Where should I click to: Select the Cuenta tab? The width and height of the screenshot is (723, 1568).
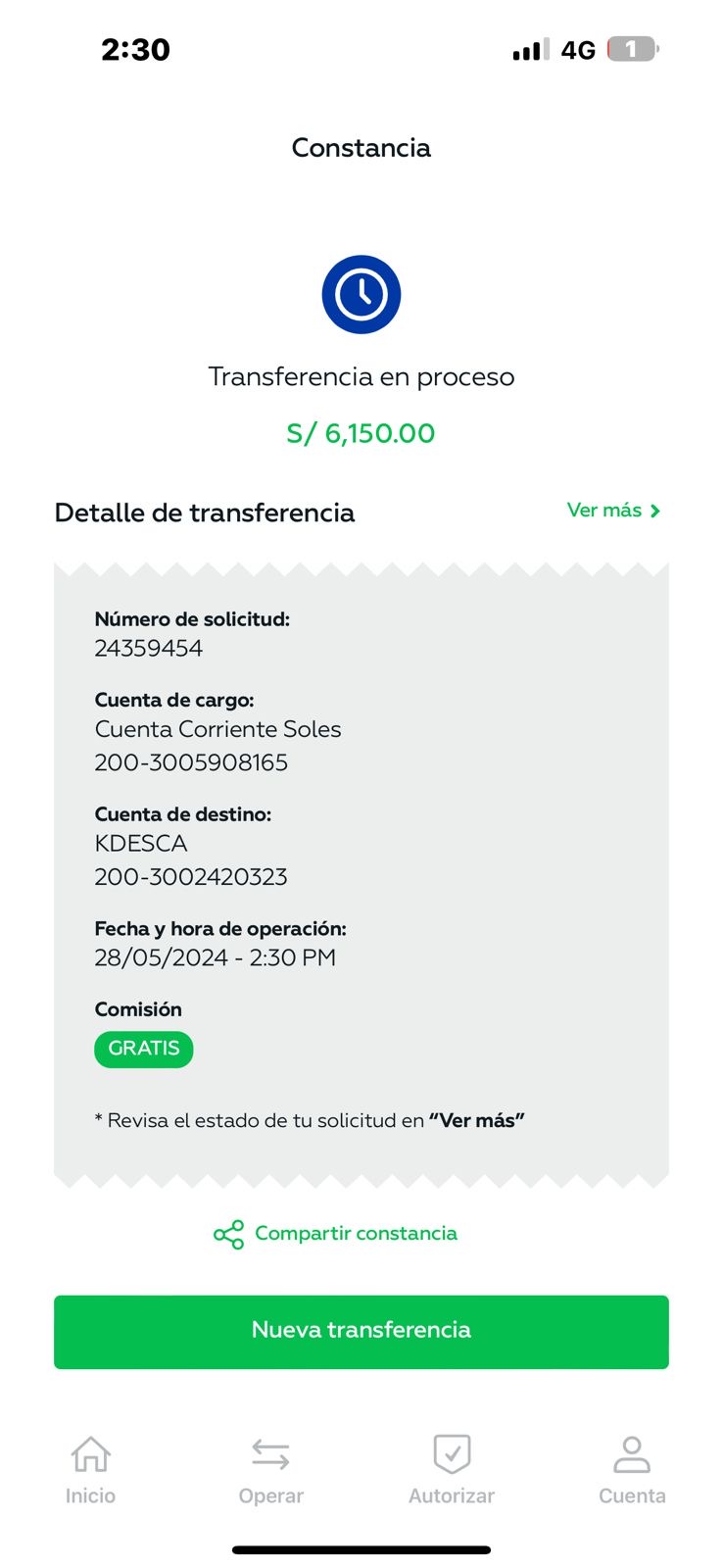click(632, 1469)
